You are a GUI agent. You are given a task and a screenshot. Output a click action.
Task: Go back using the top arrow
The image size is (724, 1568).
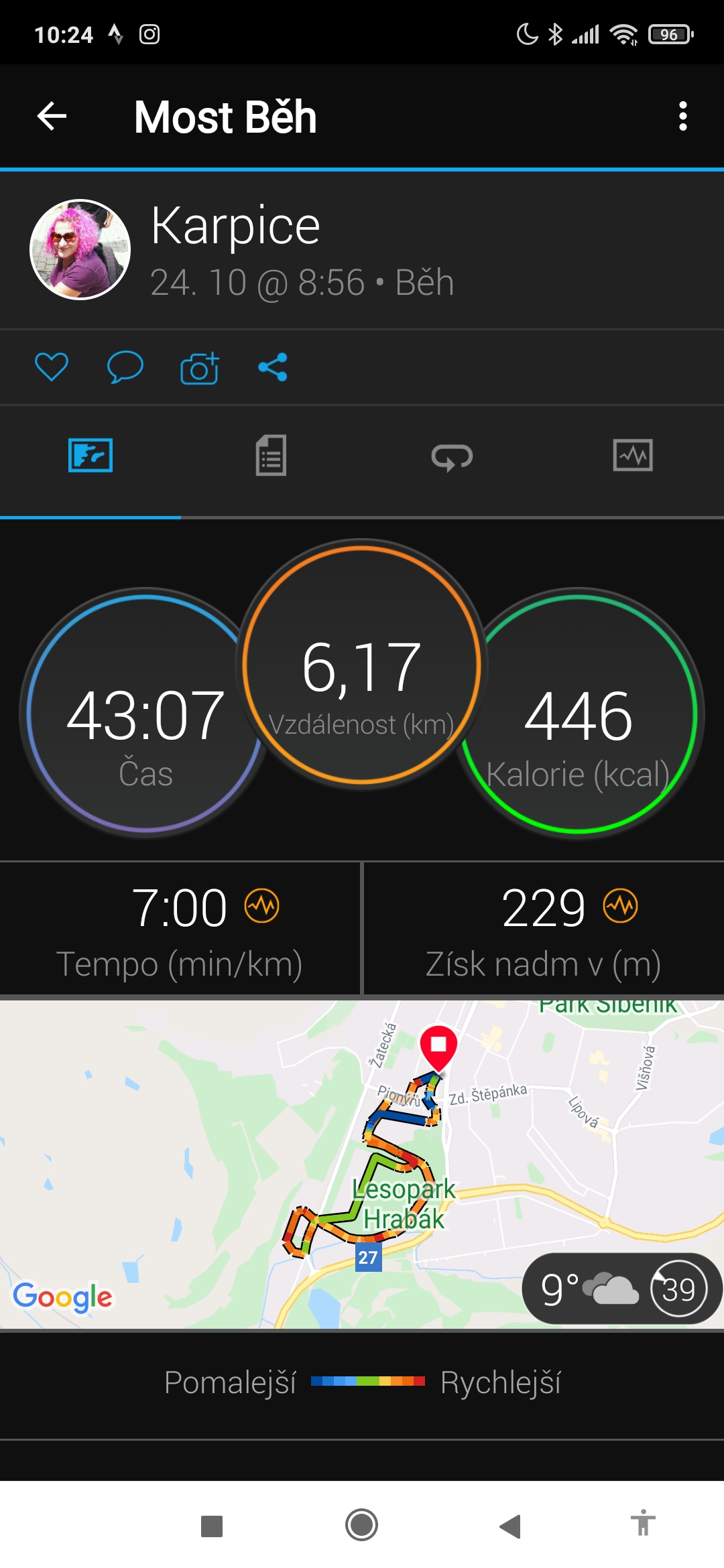click(52, 117)
